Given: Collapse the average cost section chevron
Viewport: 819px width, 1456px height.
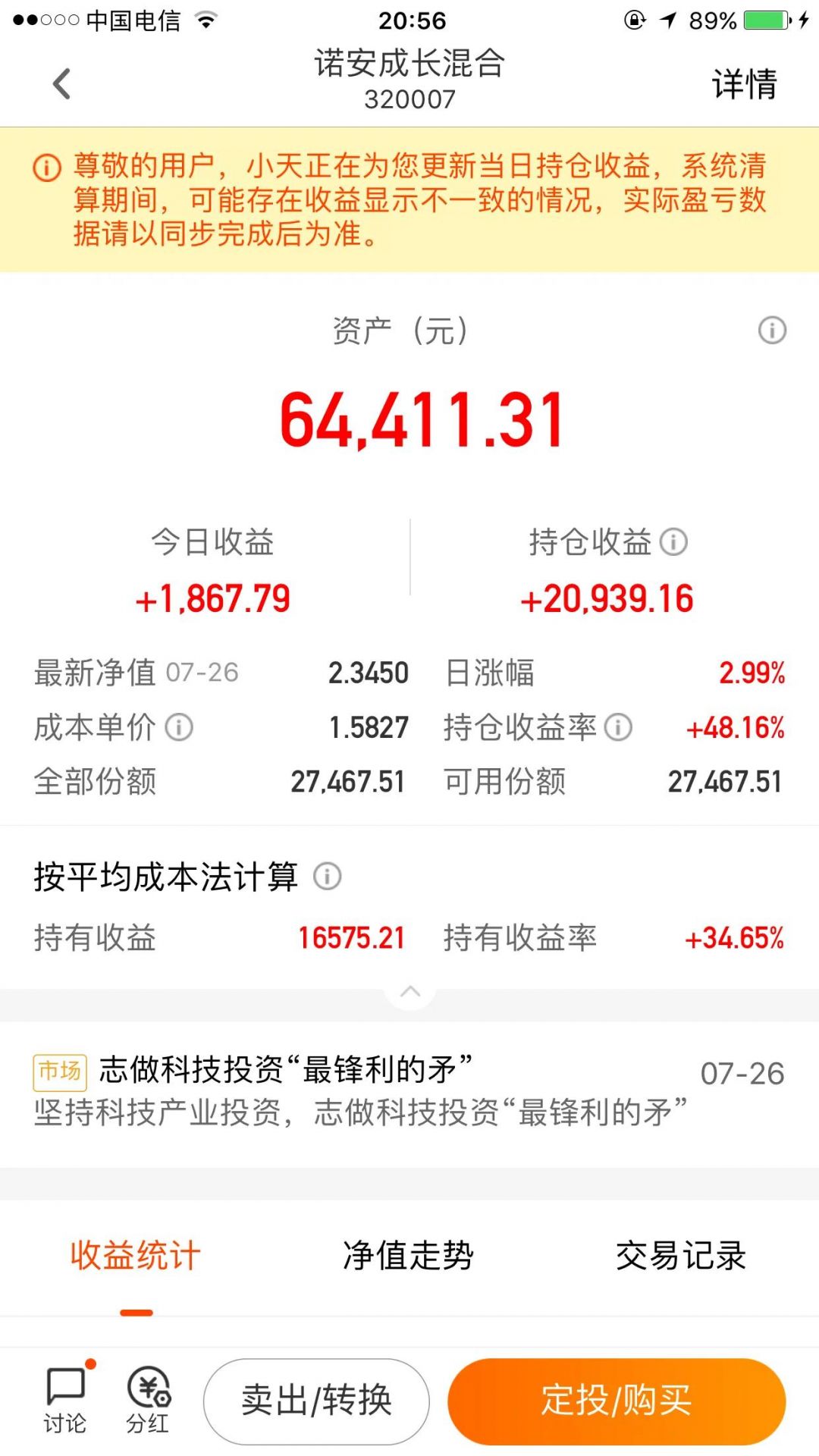Looking at the screenshot, I should tap(410, 991).
